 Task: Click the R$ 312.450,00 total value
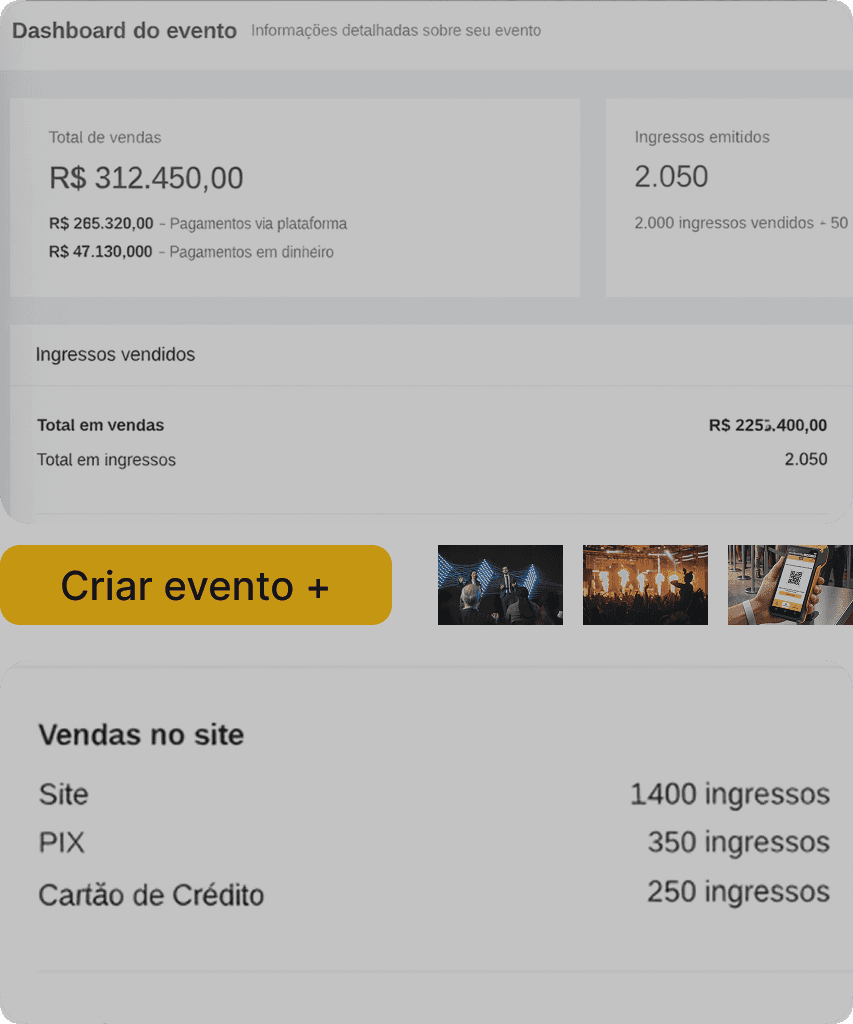click(146, 178)
